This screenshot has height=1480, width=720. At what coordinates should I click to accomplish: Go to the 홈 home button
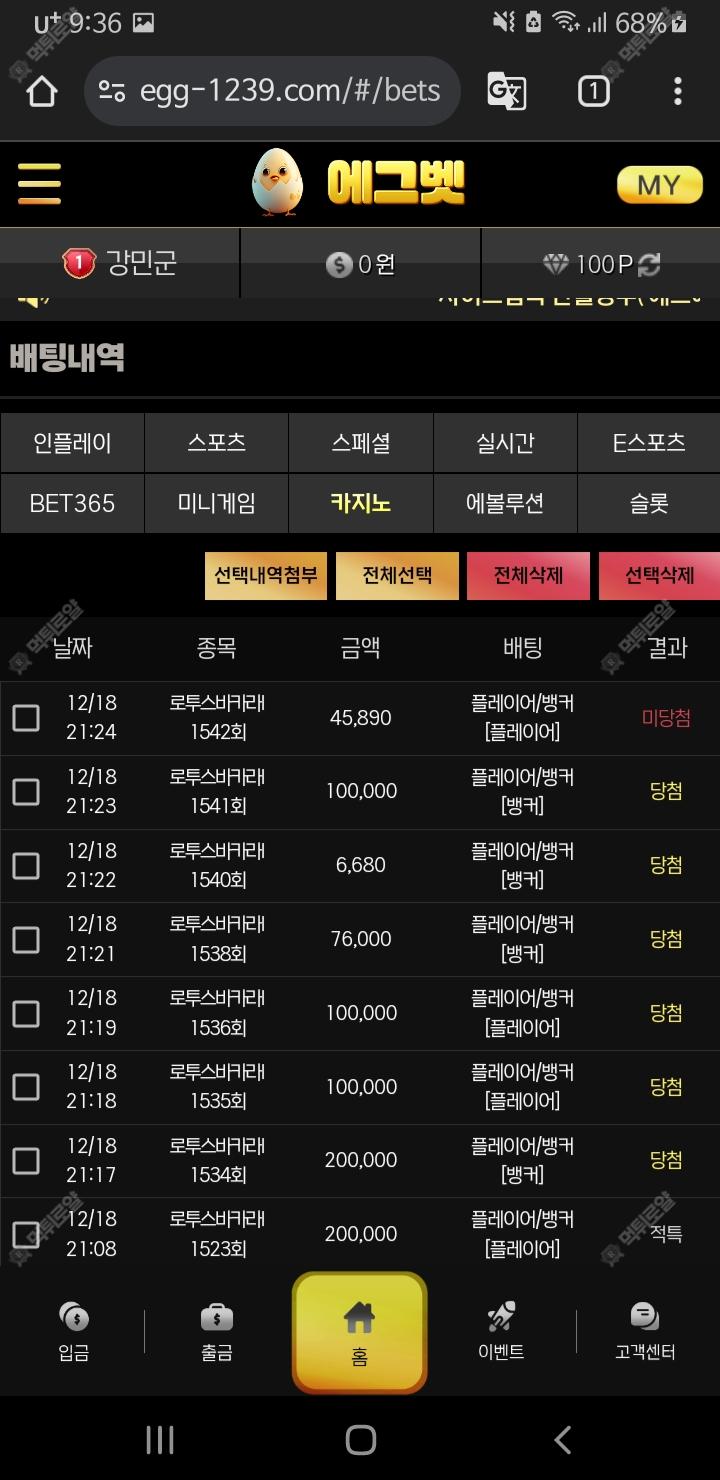pos(359,1333)
